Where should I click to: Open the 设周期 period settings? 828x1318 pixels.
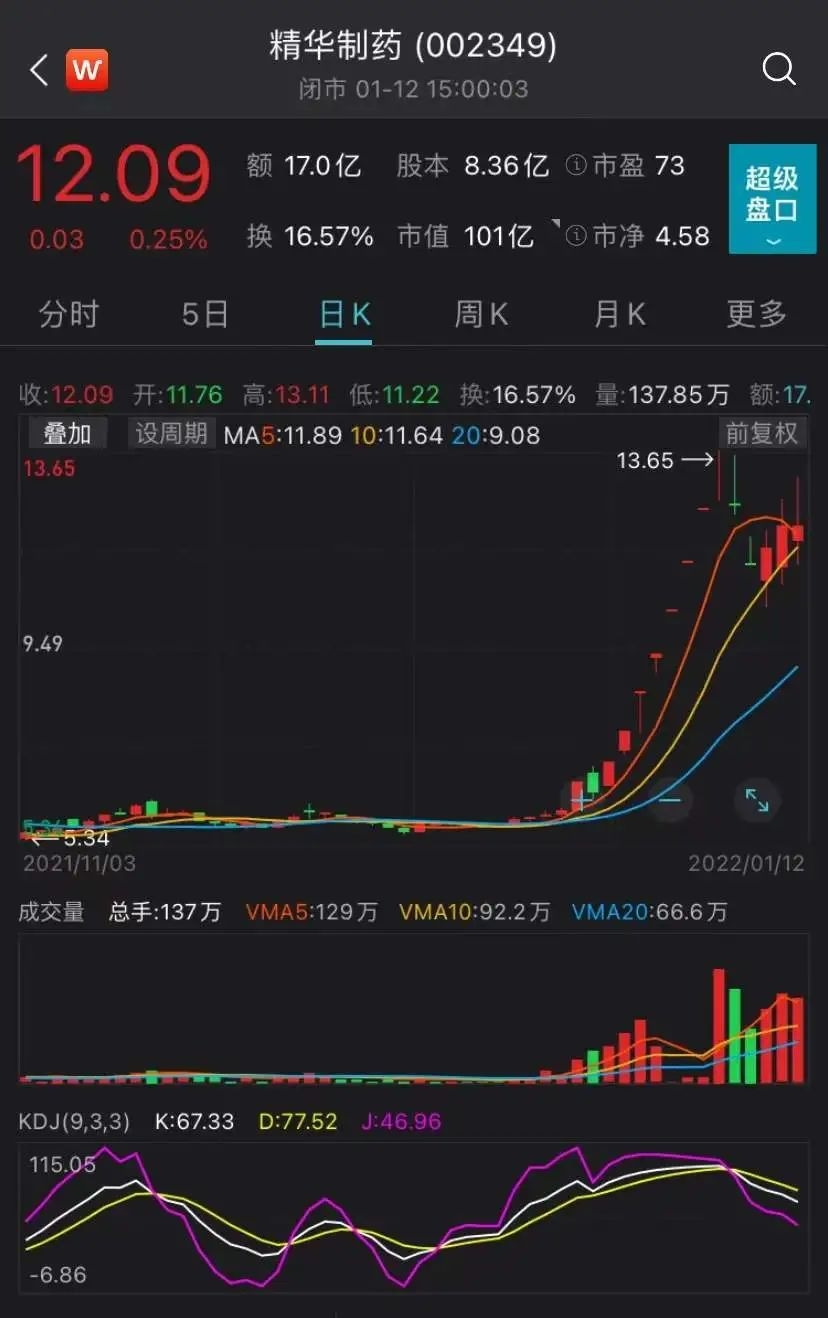click(172, 433)
